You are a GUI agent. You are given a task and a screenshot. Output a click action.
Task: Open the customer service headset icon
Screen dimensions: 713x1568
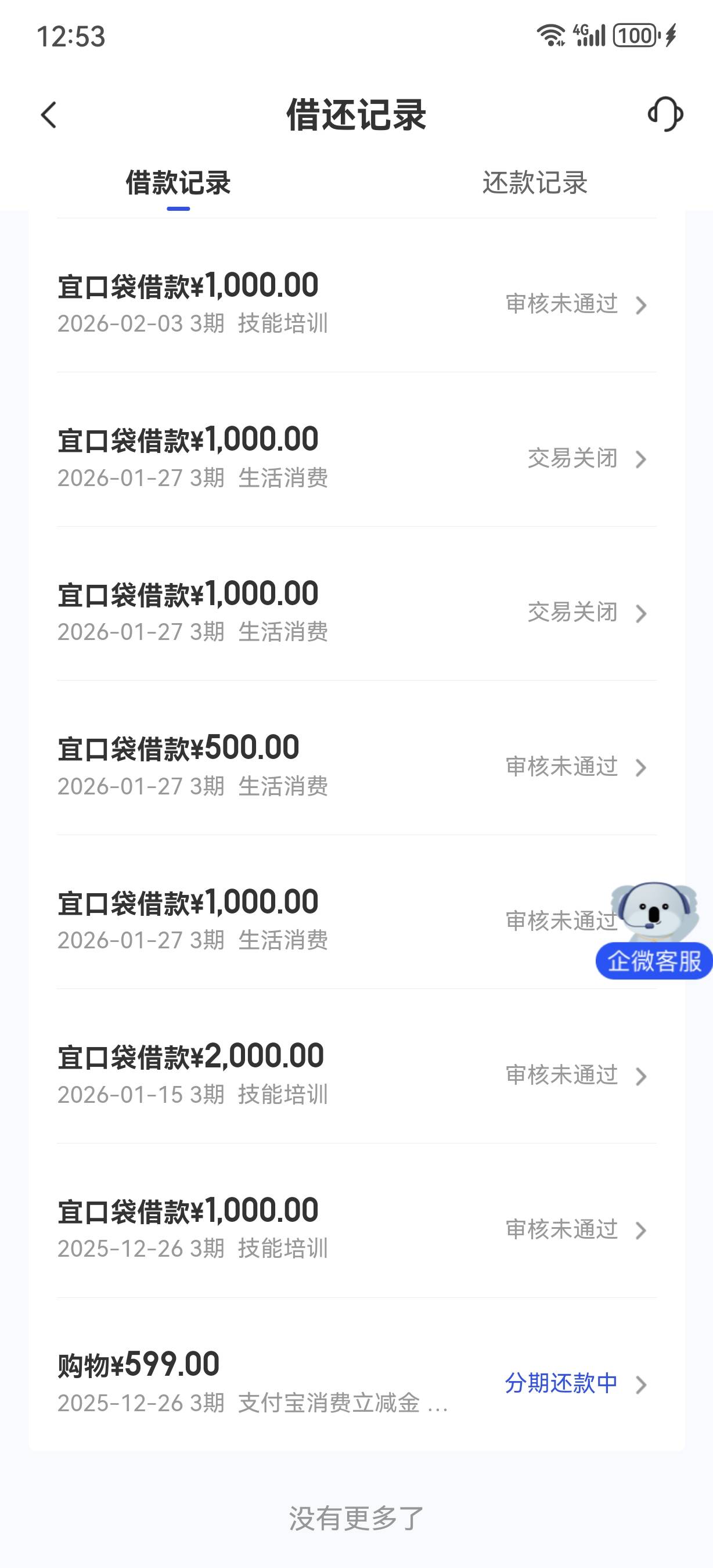[665, 114]
